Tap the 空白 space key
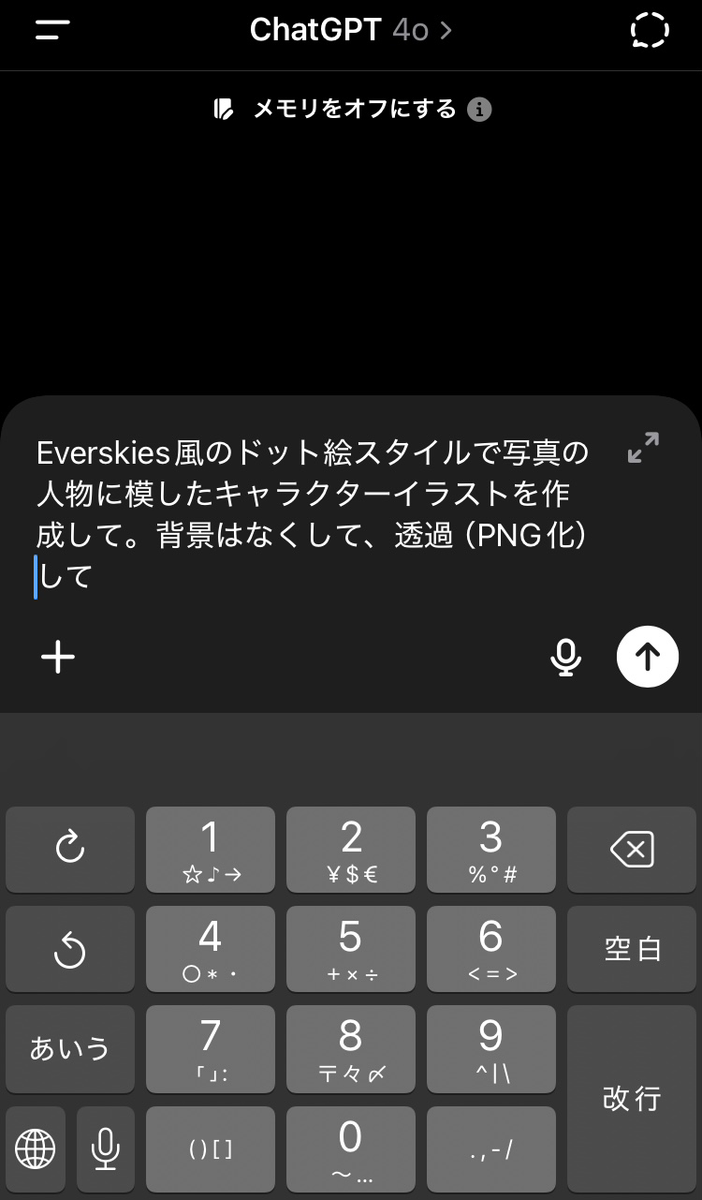The image size is (702, 1200). (631, 948)
